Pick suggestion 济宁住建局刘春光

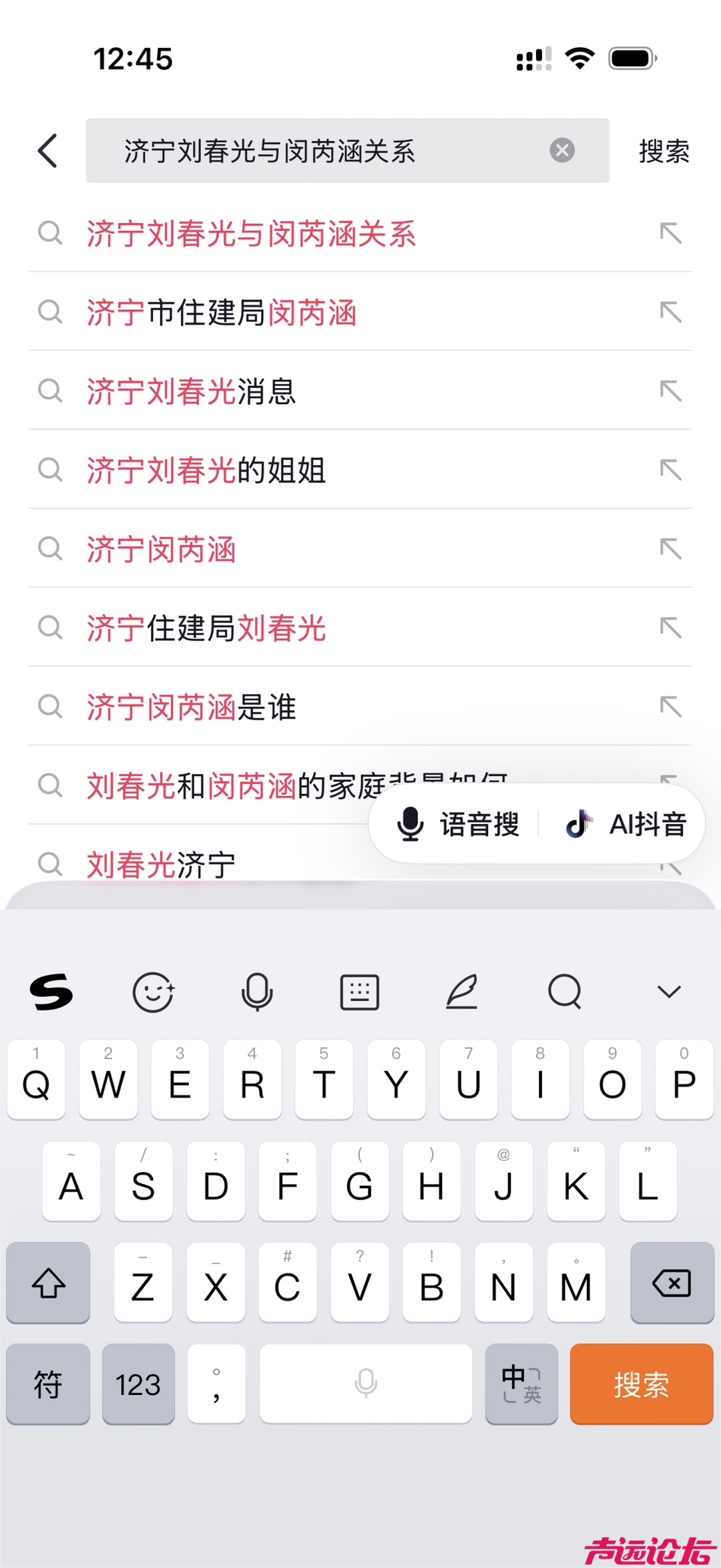[x=206, y=628]
